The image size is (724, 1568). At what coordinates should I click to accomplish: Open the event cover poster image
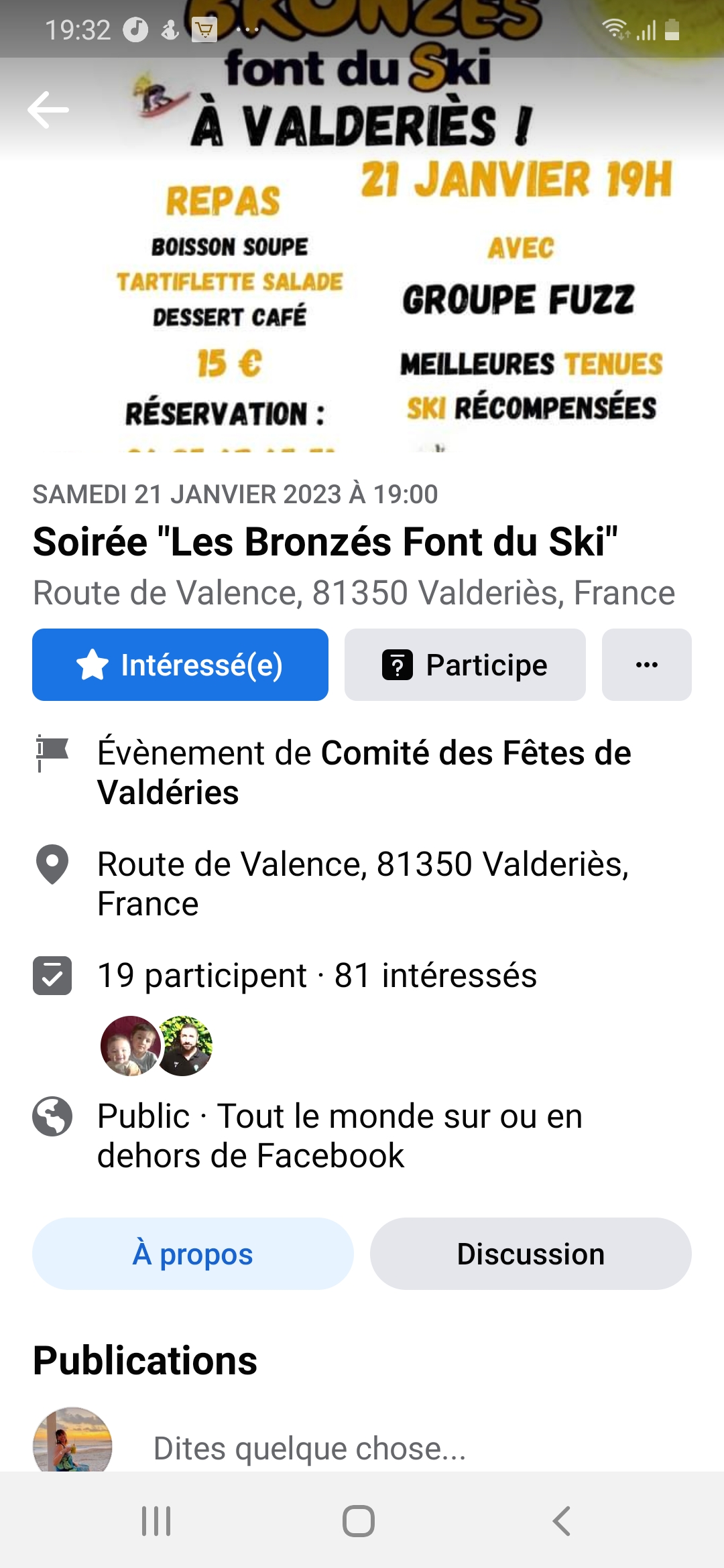(362, 228)
